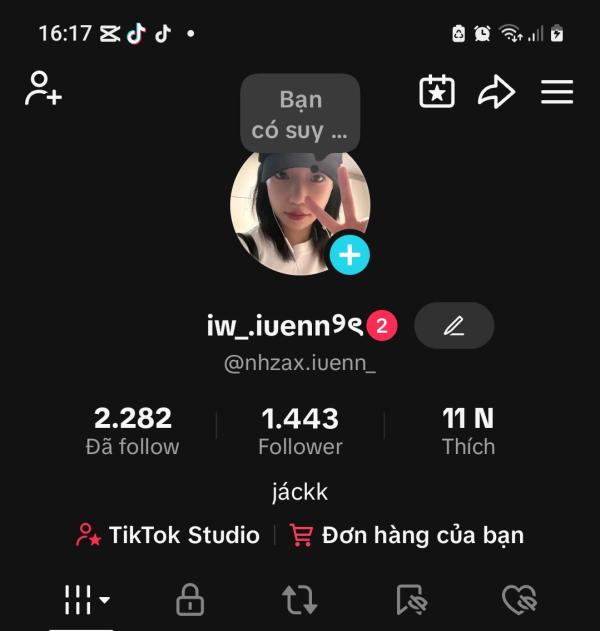Image resolution: width=600 pixels, height=631 pixels.
Task: Open Đơn hàng của bạn orders
Action: (406, 535)
